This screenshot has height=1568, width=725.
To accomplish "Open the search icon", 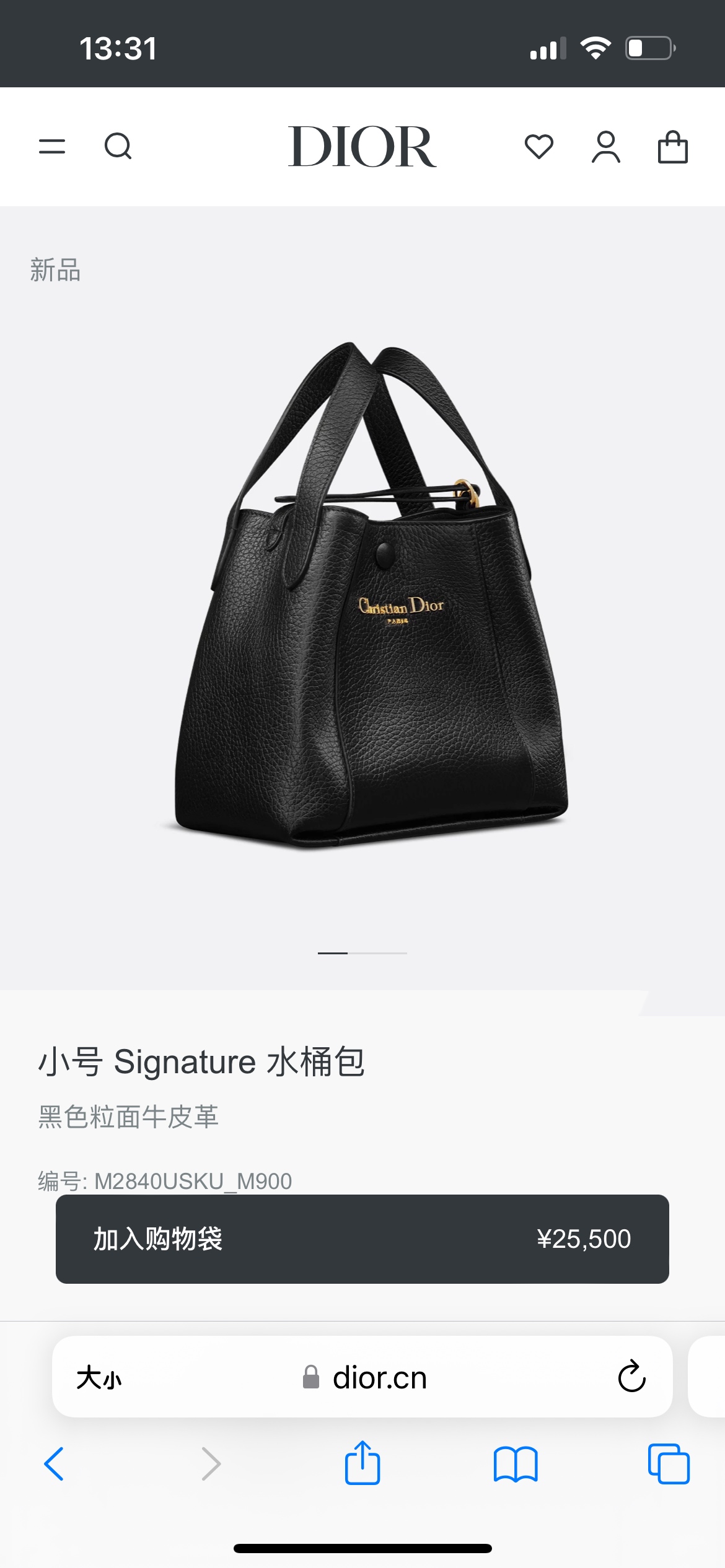I will [x=118, y=147].
